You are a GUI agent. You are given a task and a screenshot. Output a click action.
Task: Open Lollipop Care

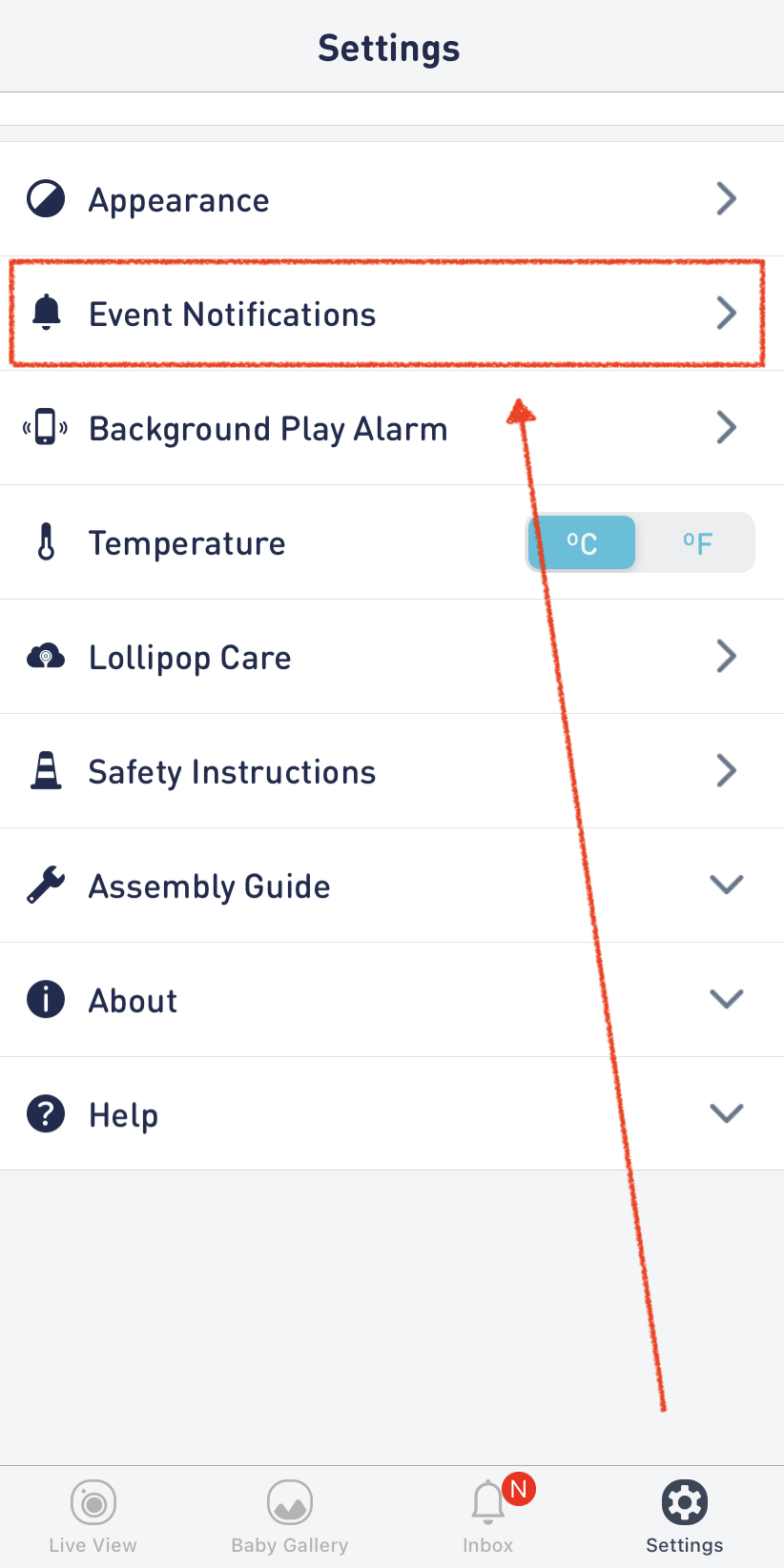tap(392, 657)
